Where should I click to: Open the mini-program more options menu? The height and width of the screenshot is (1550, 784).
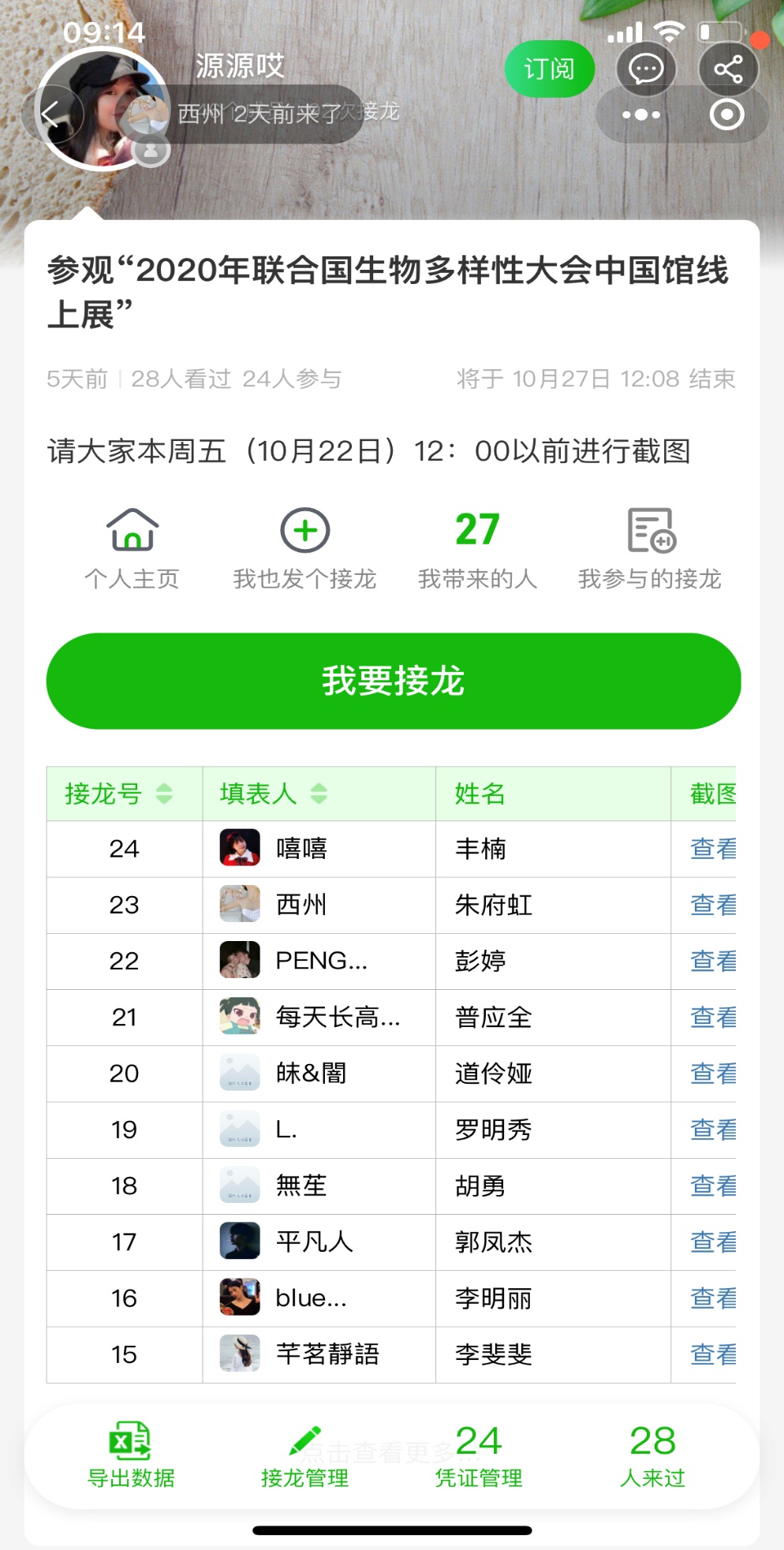click(640, 115)
